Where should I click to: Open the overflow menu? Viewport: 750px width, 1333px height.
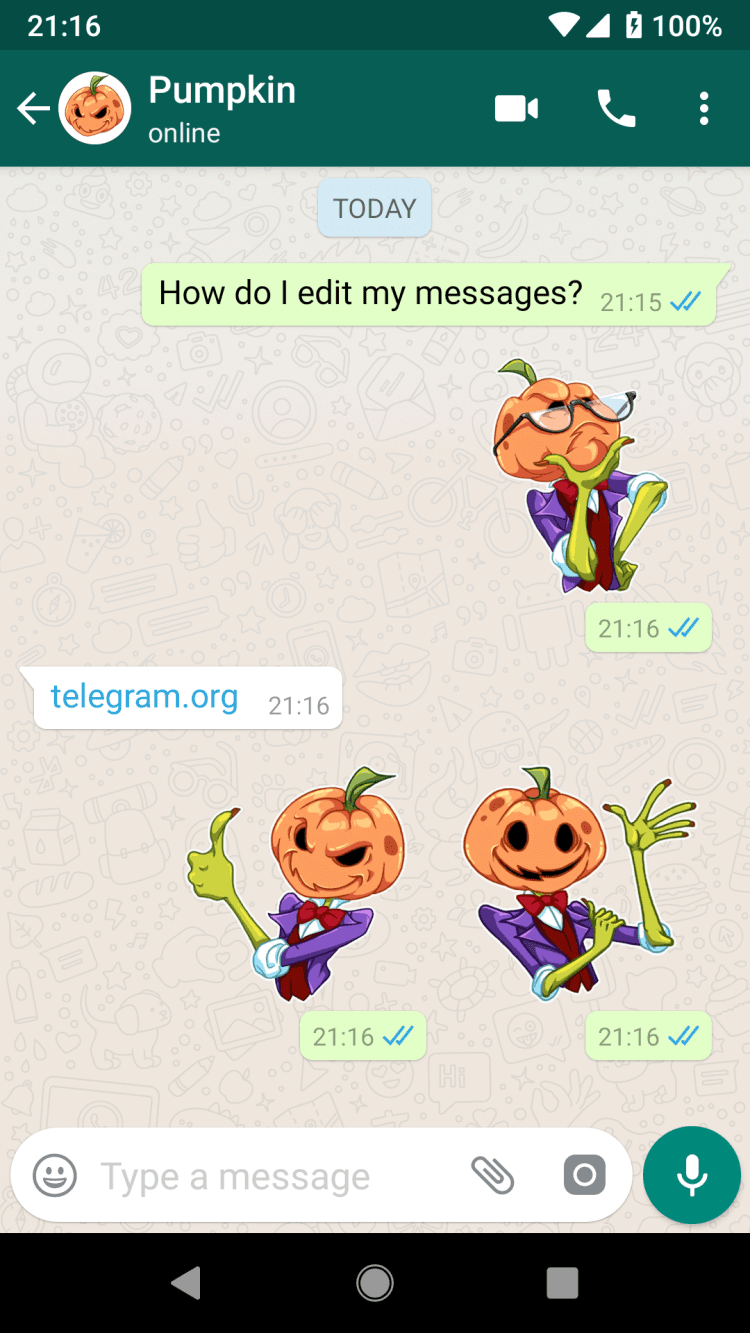click(x=704, y=108)
